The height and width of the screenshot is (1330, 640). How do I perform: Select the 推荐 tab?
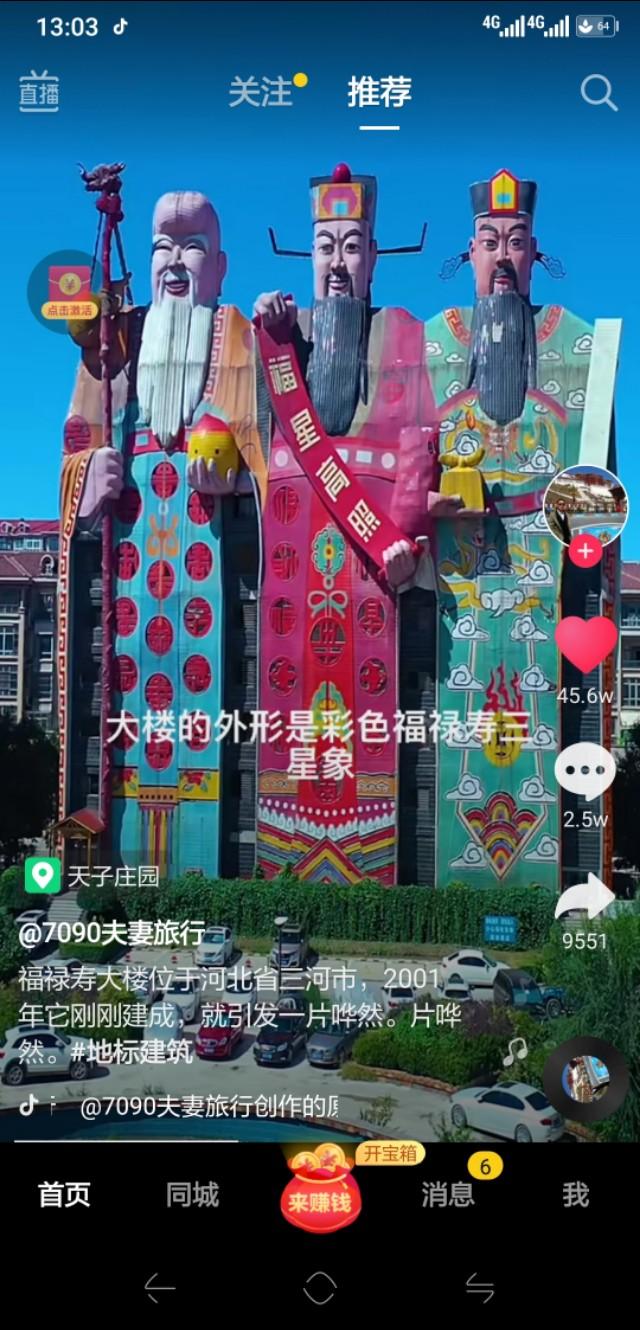click(x=379, y=92)
